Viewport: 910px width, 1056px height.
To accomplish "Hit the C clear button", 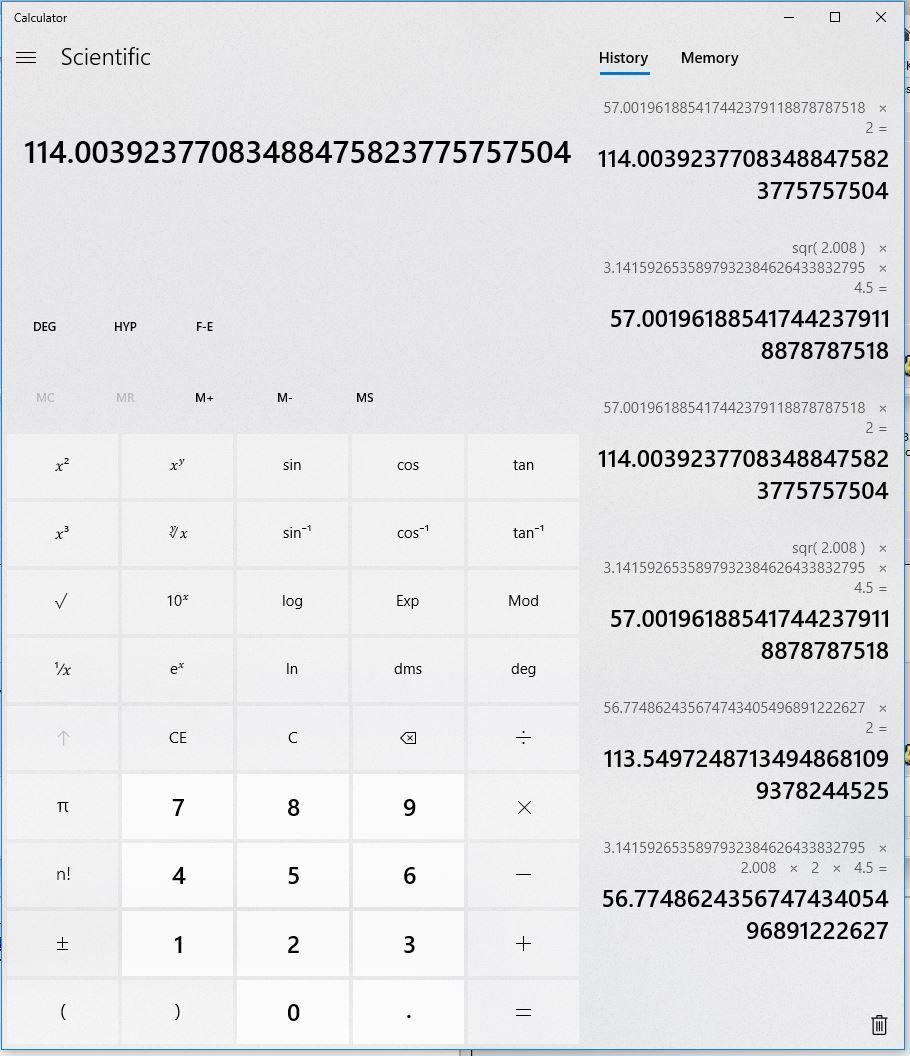I will click(292, 738).
